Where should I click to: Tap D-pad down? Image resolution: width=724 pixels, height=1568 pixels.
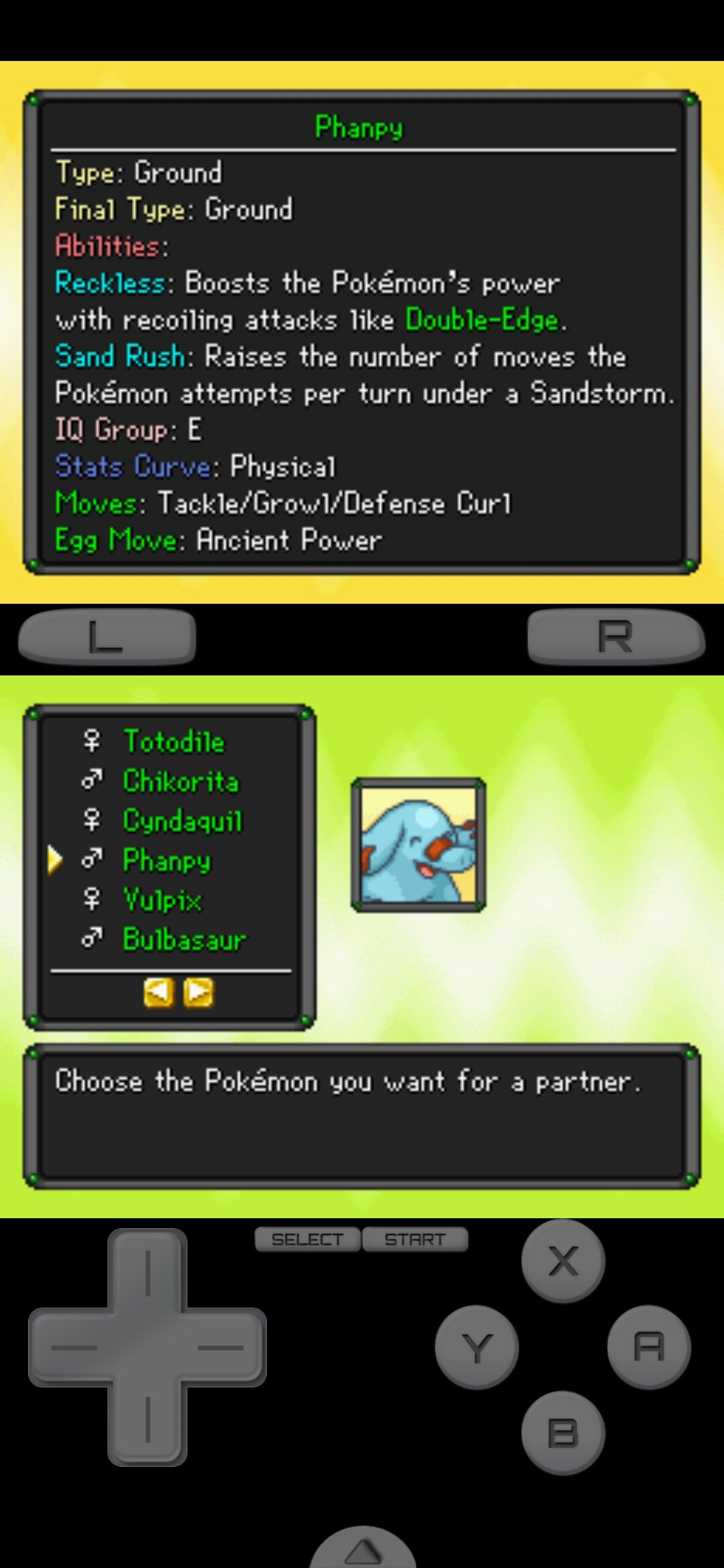(147, 1424)
